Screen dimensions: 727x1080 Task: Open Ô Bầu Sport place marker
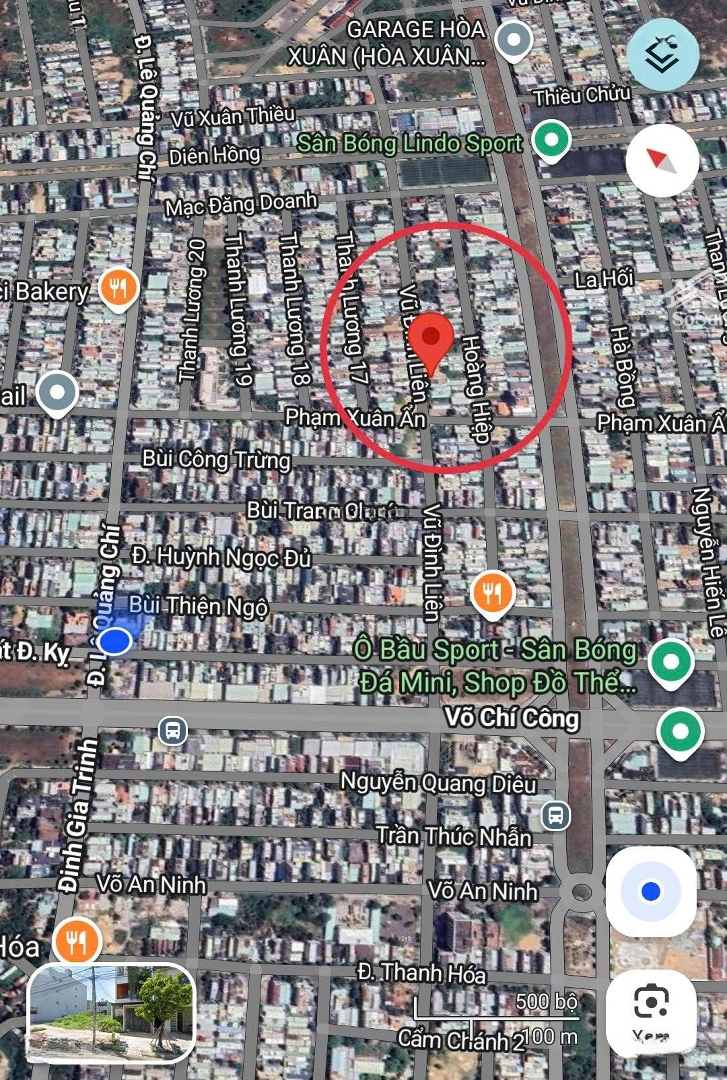pos(671,661)
